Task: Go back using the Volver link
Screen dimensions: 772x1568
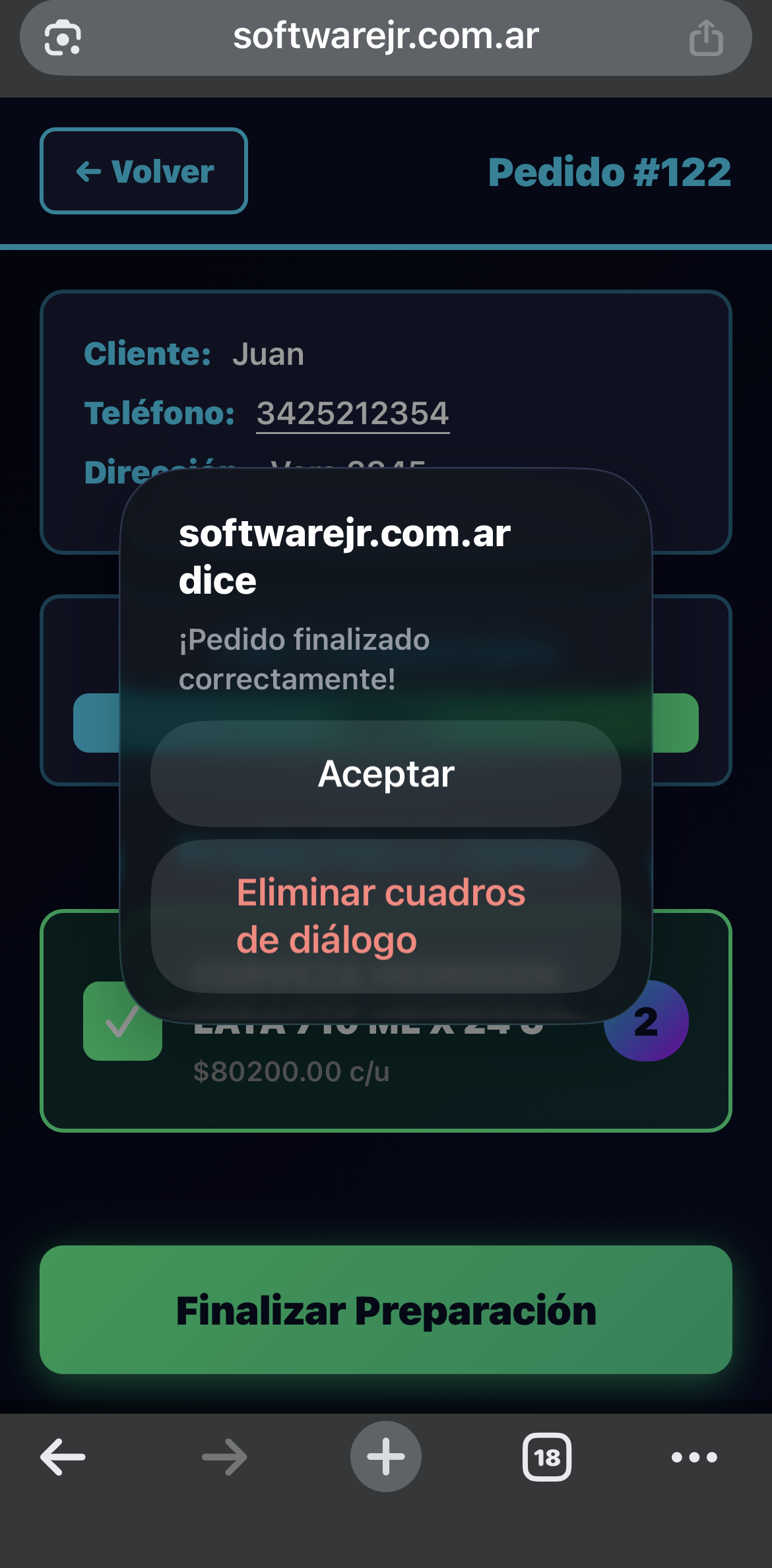Action: [143, 171]
